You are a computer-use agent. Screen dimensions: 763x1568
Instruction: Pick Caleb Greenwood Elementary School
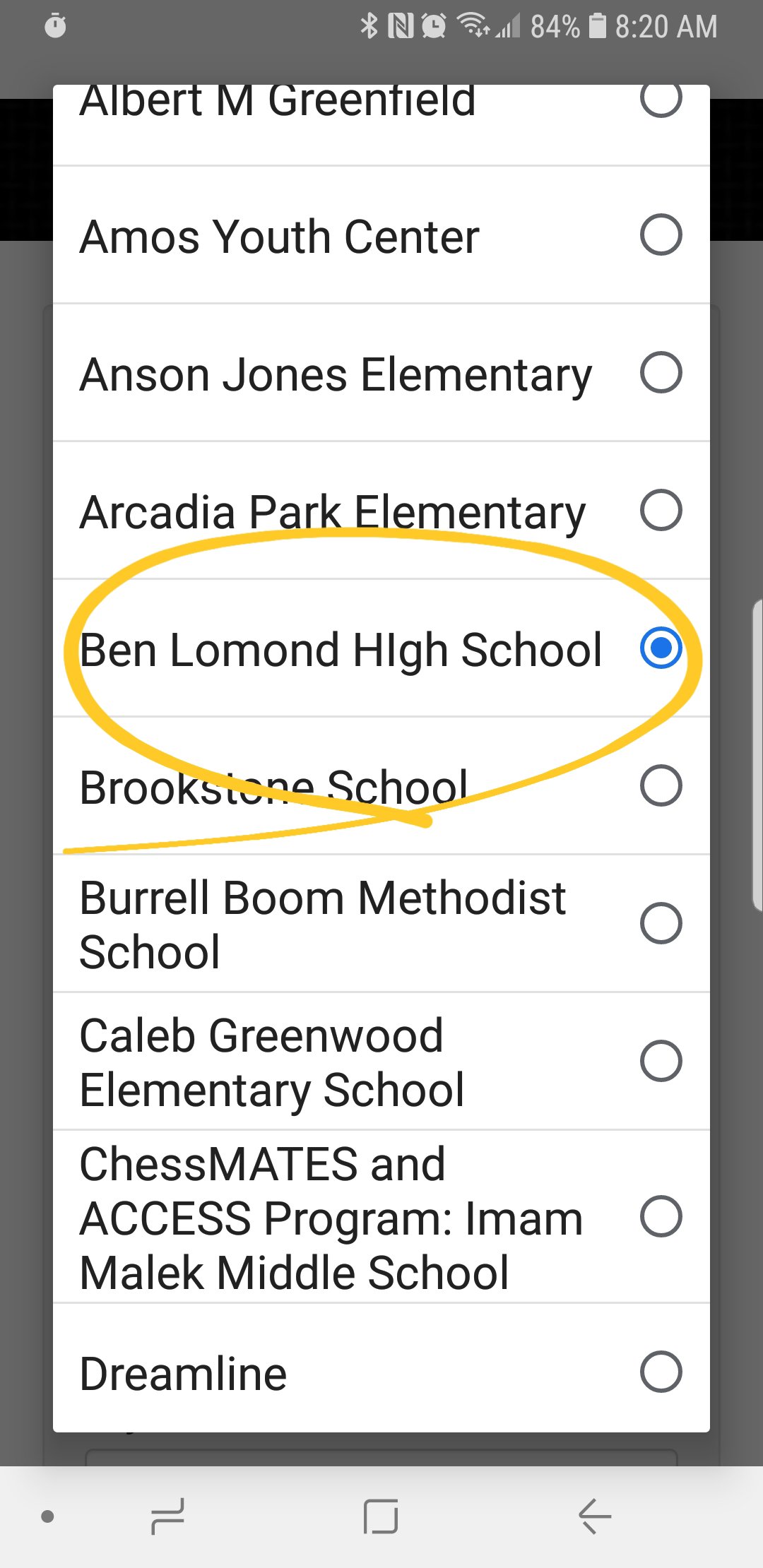pos(661,1061)
